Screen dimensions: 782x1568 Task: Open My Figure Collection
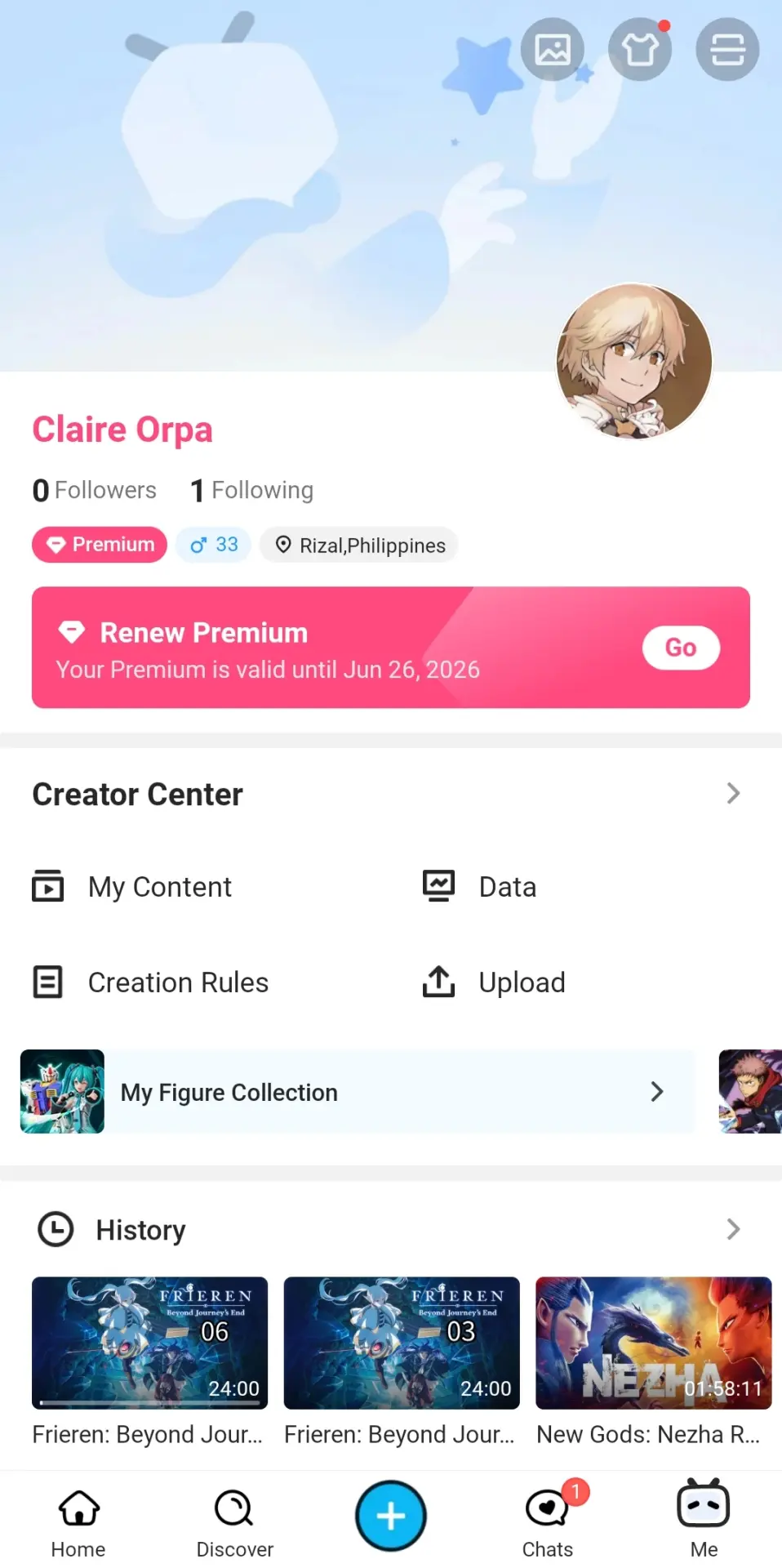357,1092
